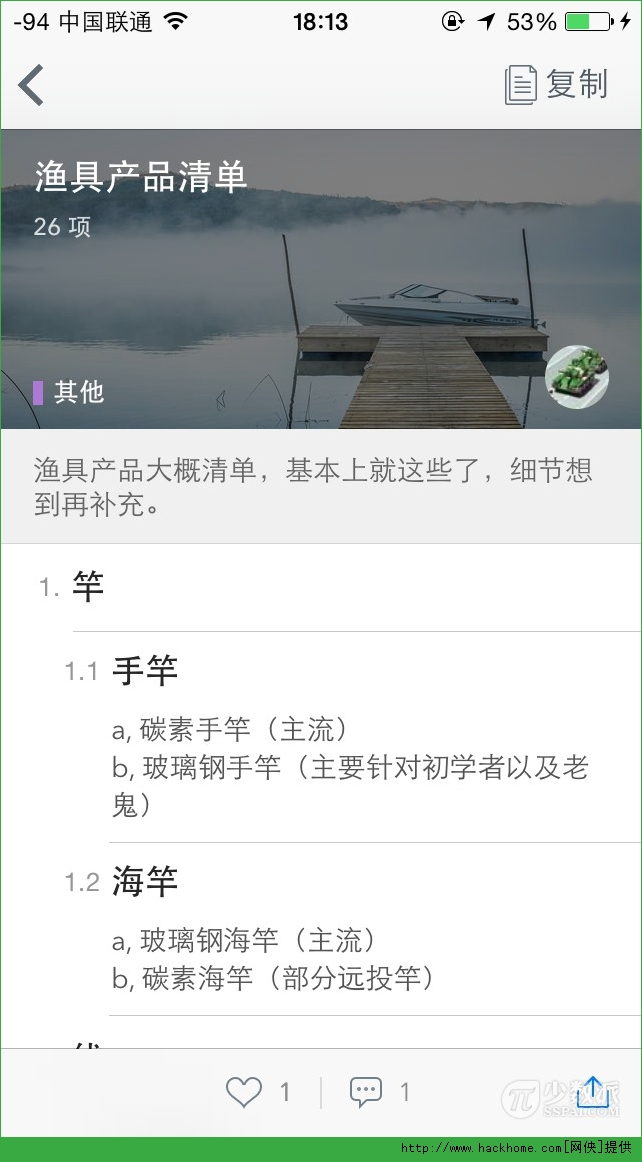642x1162 pixels.
Task: Share this list via the share icon
Action: click(x=592, y=1092)
